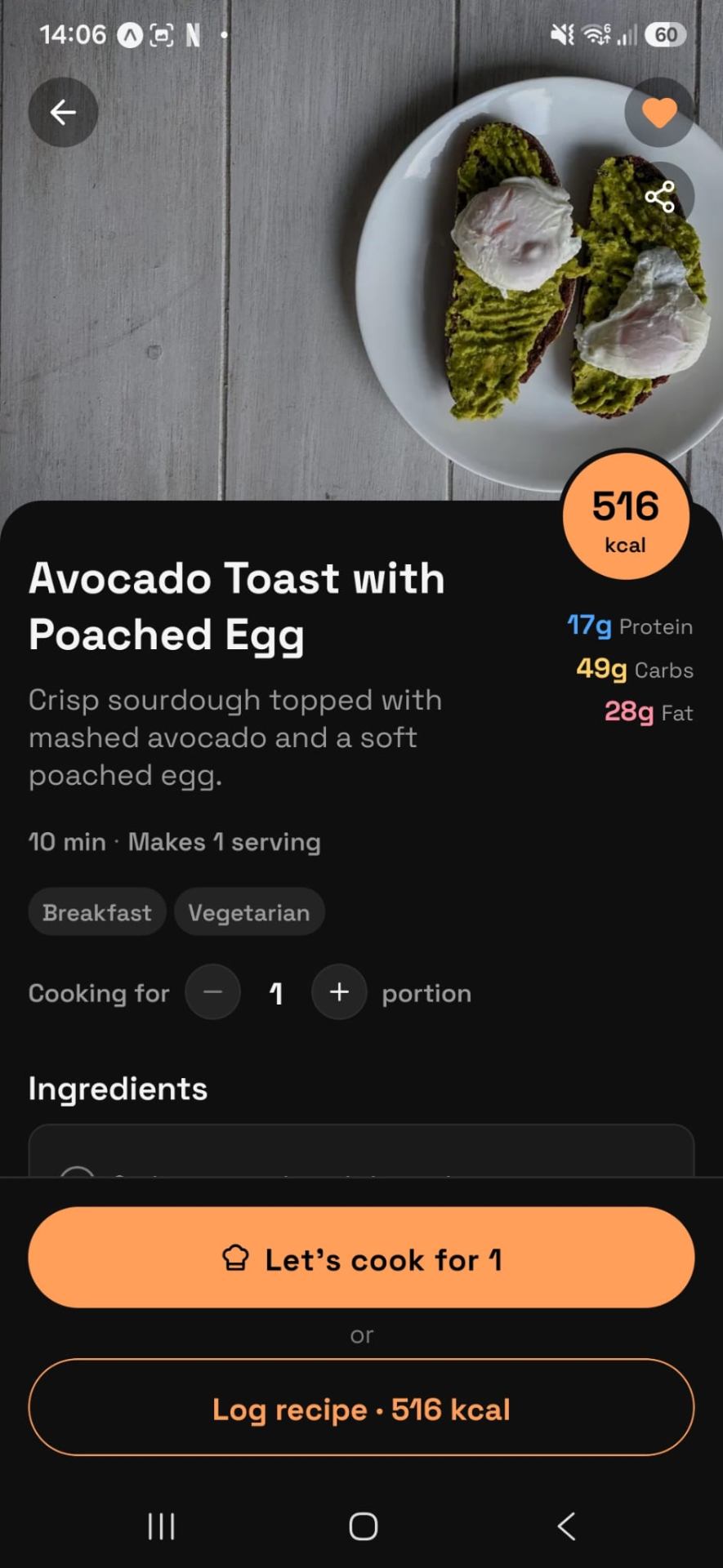Go to the phone's home screen
The image size is (723, 1568).
363,1526
